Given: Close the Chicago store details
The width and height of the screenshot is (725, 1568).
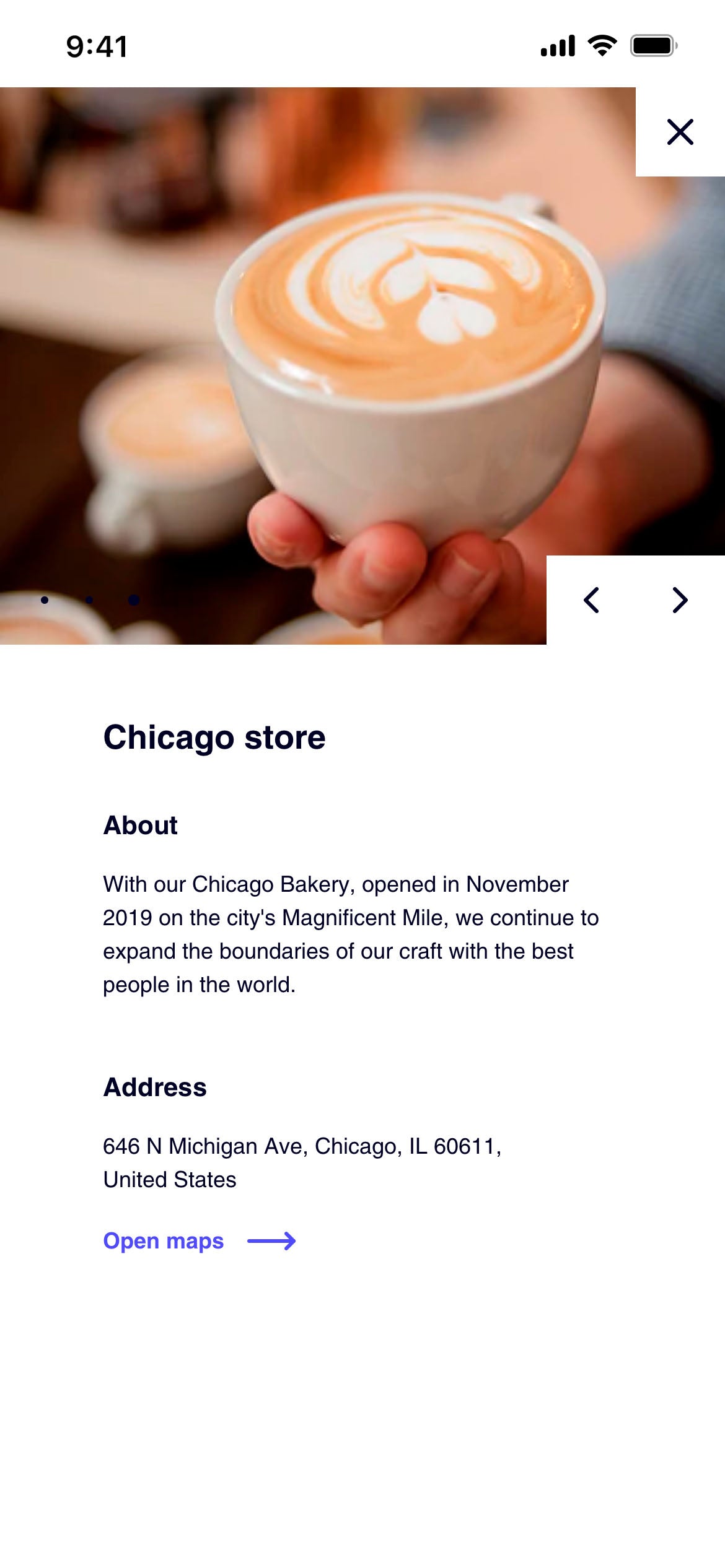Looking at the screenshot, I should point(680,132).
